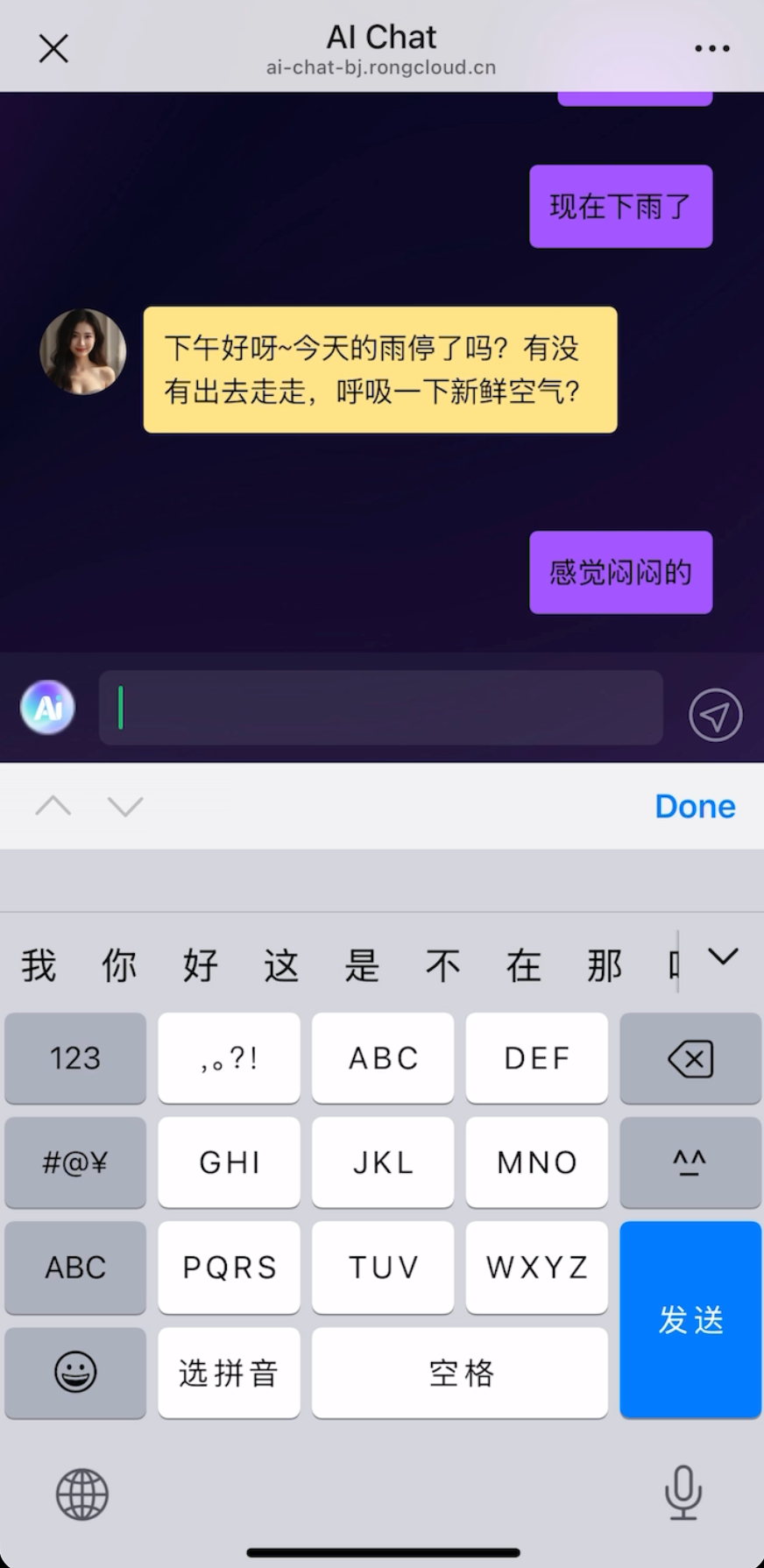The width and height of the screenshot is (764, 1568).
Task: Switch keyboard to 123 numbers
Action: coord(75,1057)
